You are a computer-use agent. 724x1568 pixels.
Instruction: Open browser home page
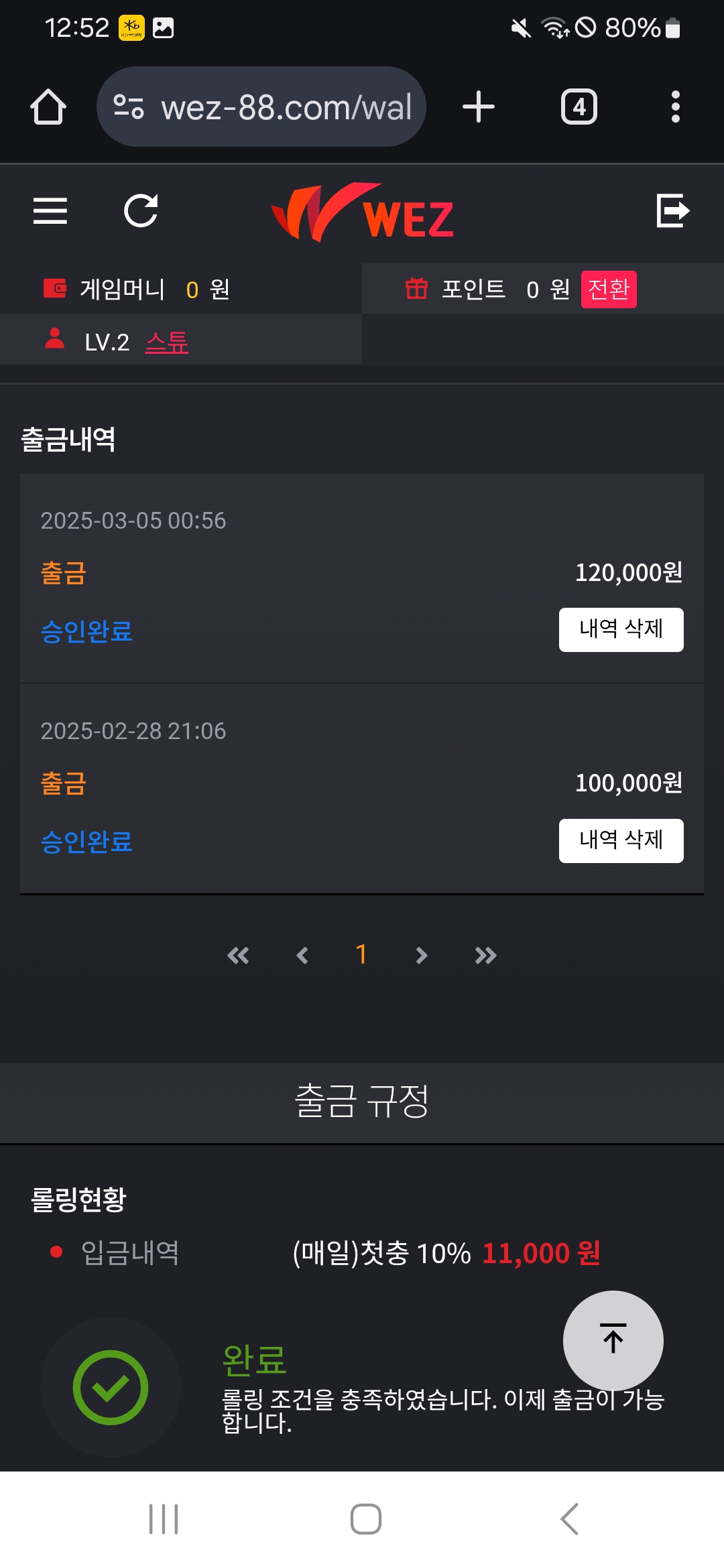(48, 107)
